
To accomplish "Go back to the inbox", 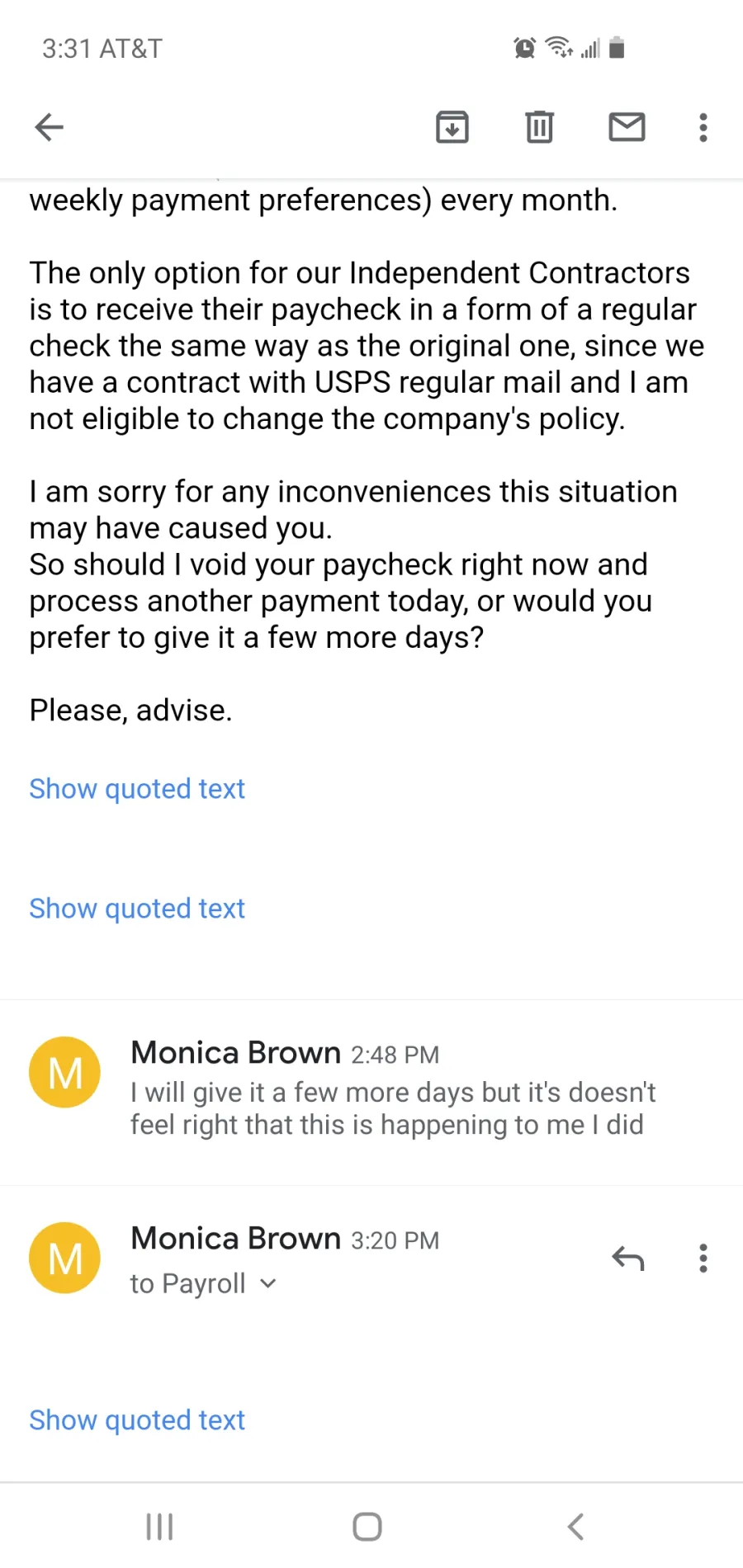I will [49, 127].
